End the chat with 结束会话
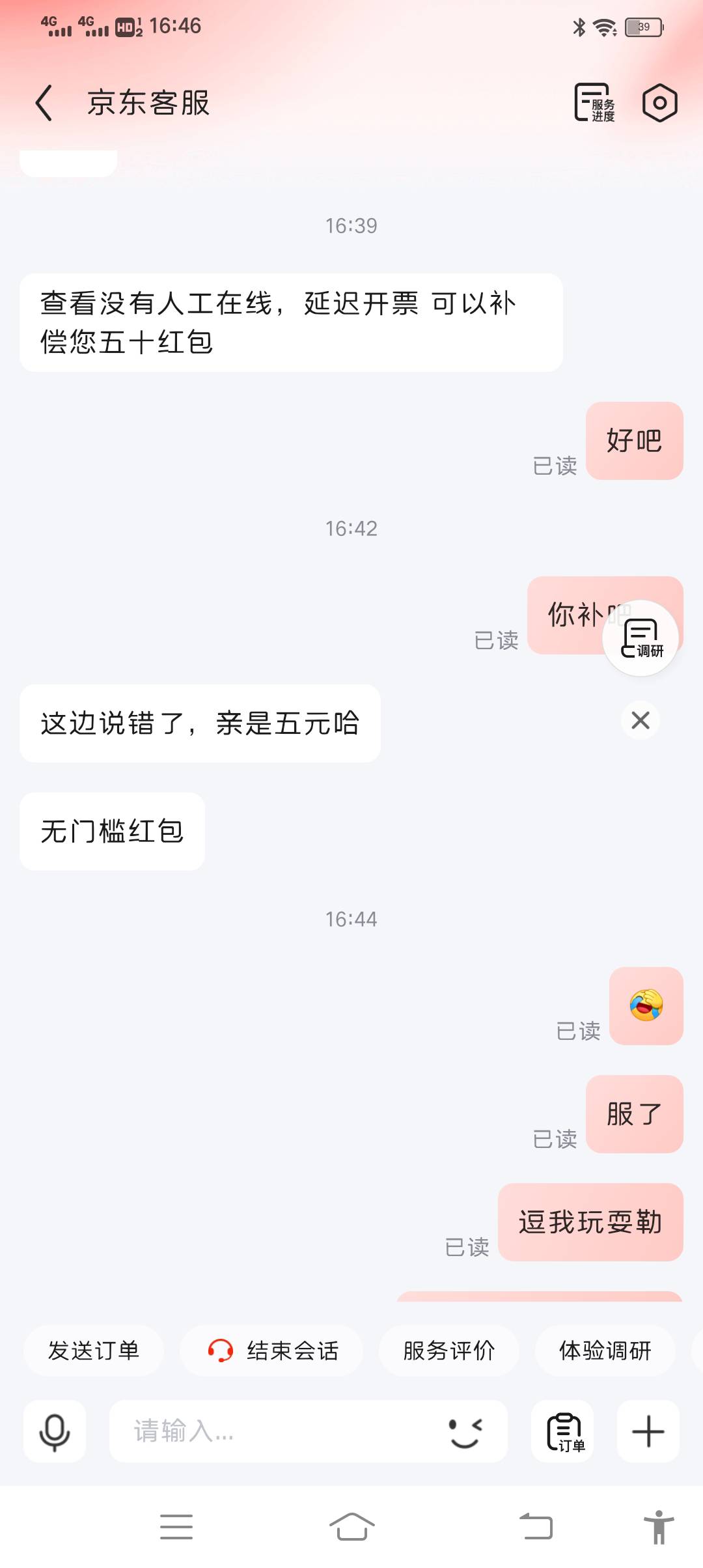The image size is (703, 1568). [272, 1351]
